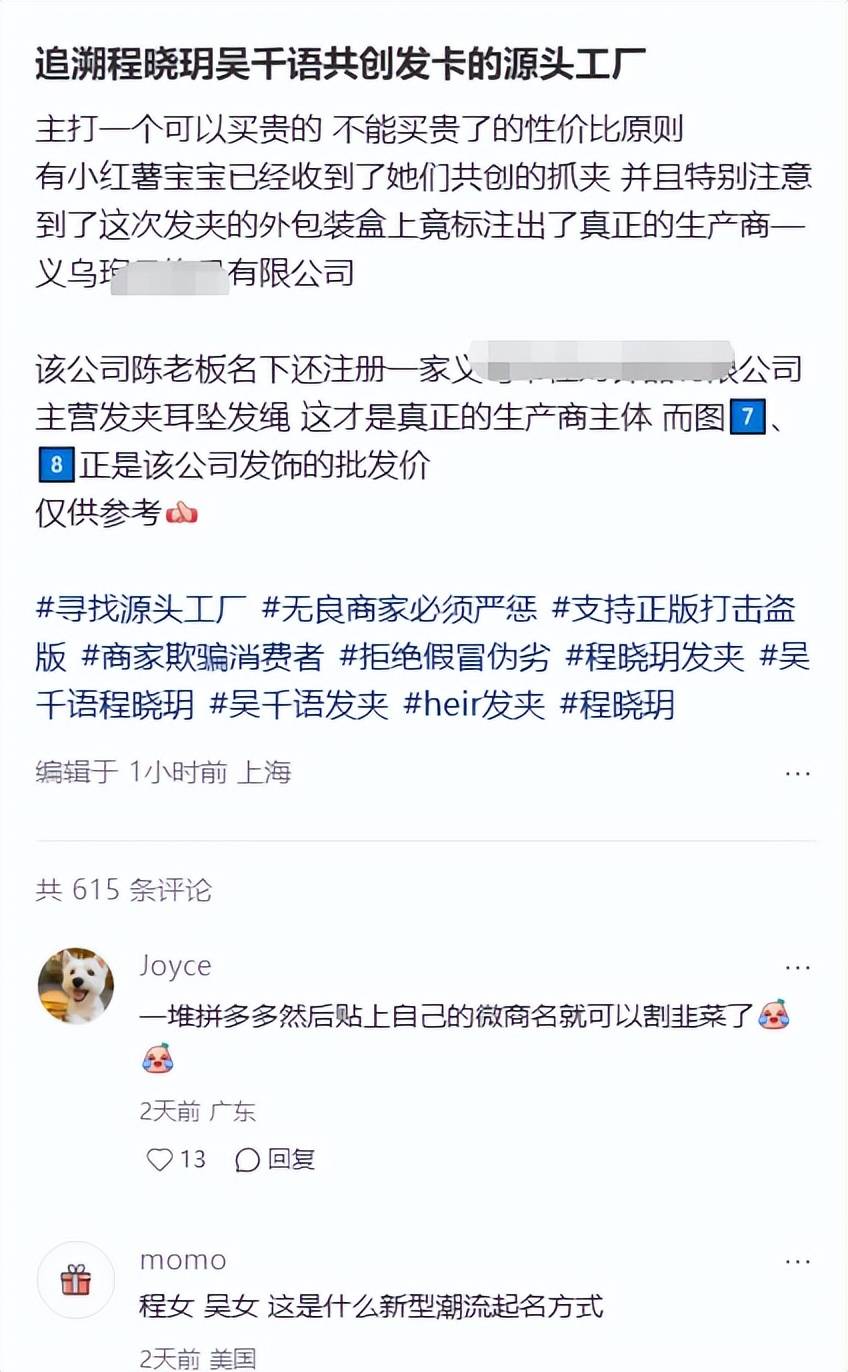Open the post's three-dot menu beside 编辑于

[797, 772]
